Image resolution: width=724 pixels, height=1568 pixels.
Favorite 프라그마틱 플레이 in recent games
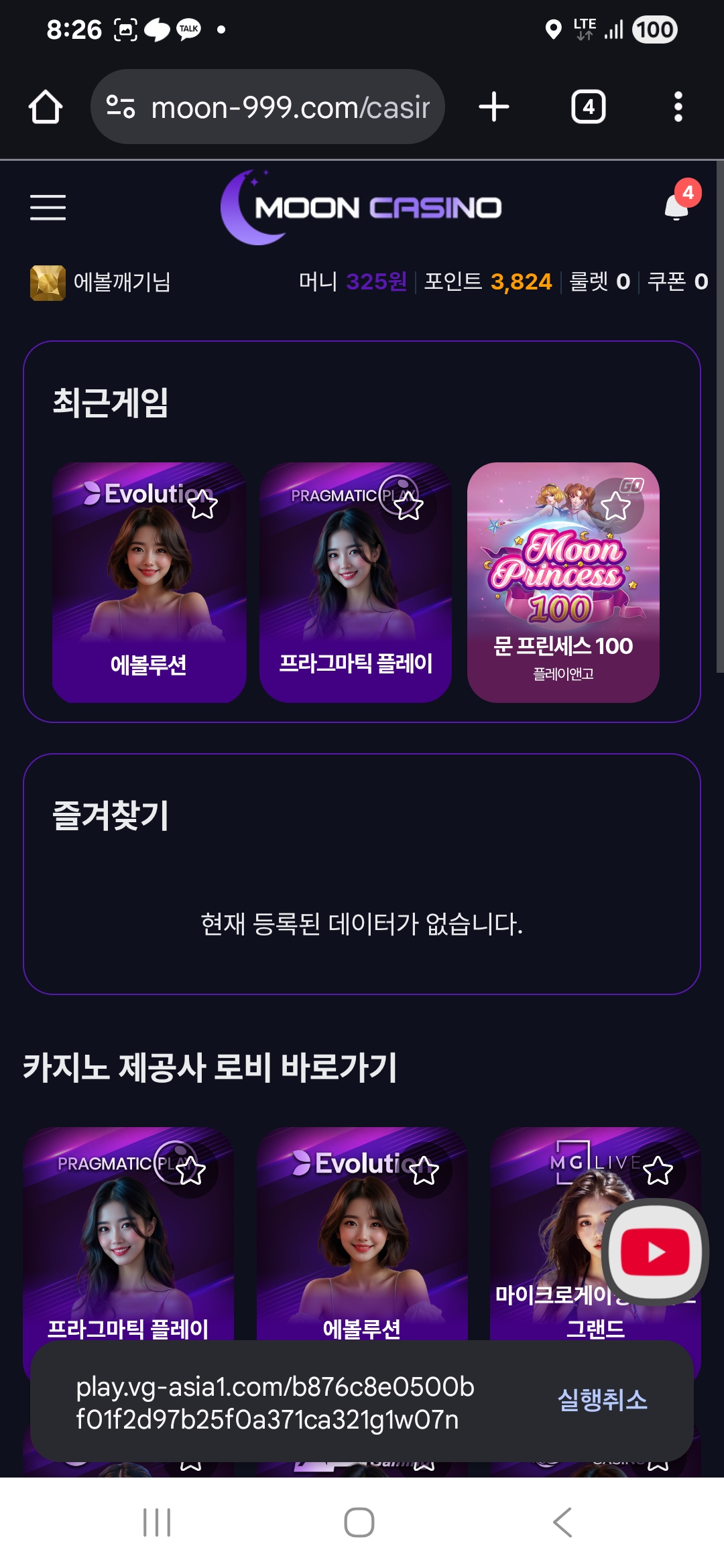(408, 507)
